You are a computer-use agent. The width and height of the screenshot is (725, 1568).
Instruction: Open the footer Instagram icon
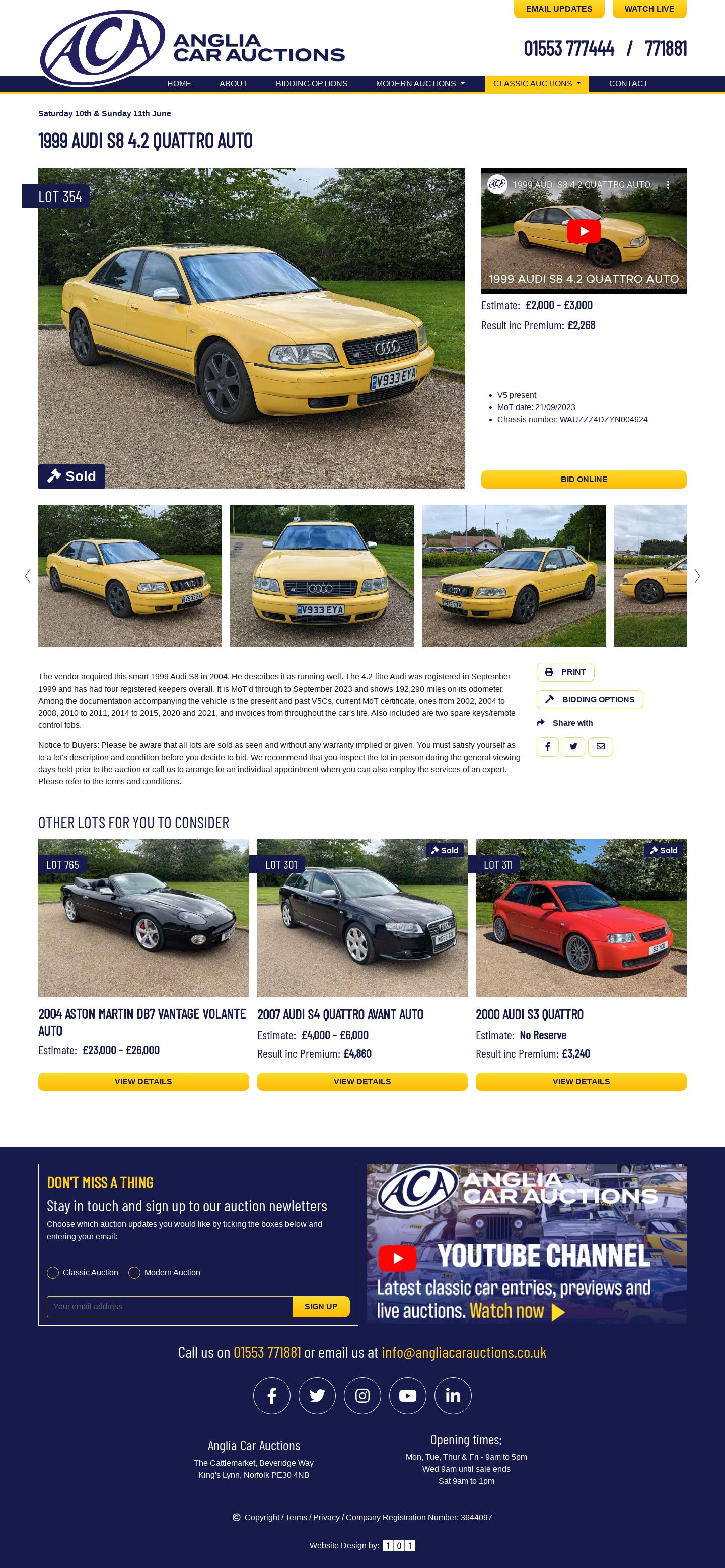pos(362,1396)
